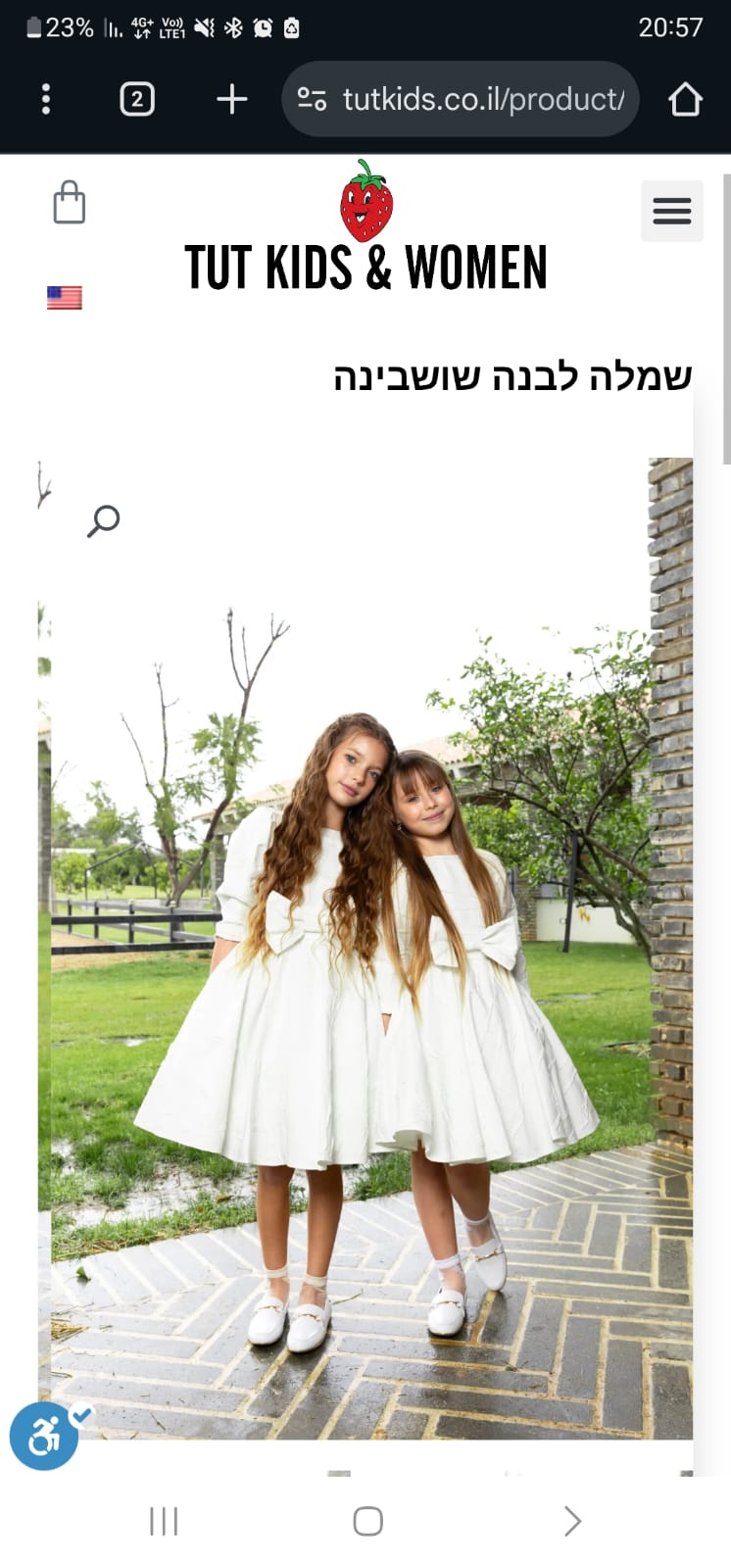The height and width of the screenshot is (1568, 731).
Task: Open the browser overflow menu
Action: click(x=46, y=99)
